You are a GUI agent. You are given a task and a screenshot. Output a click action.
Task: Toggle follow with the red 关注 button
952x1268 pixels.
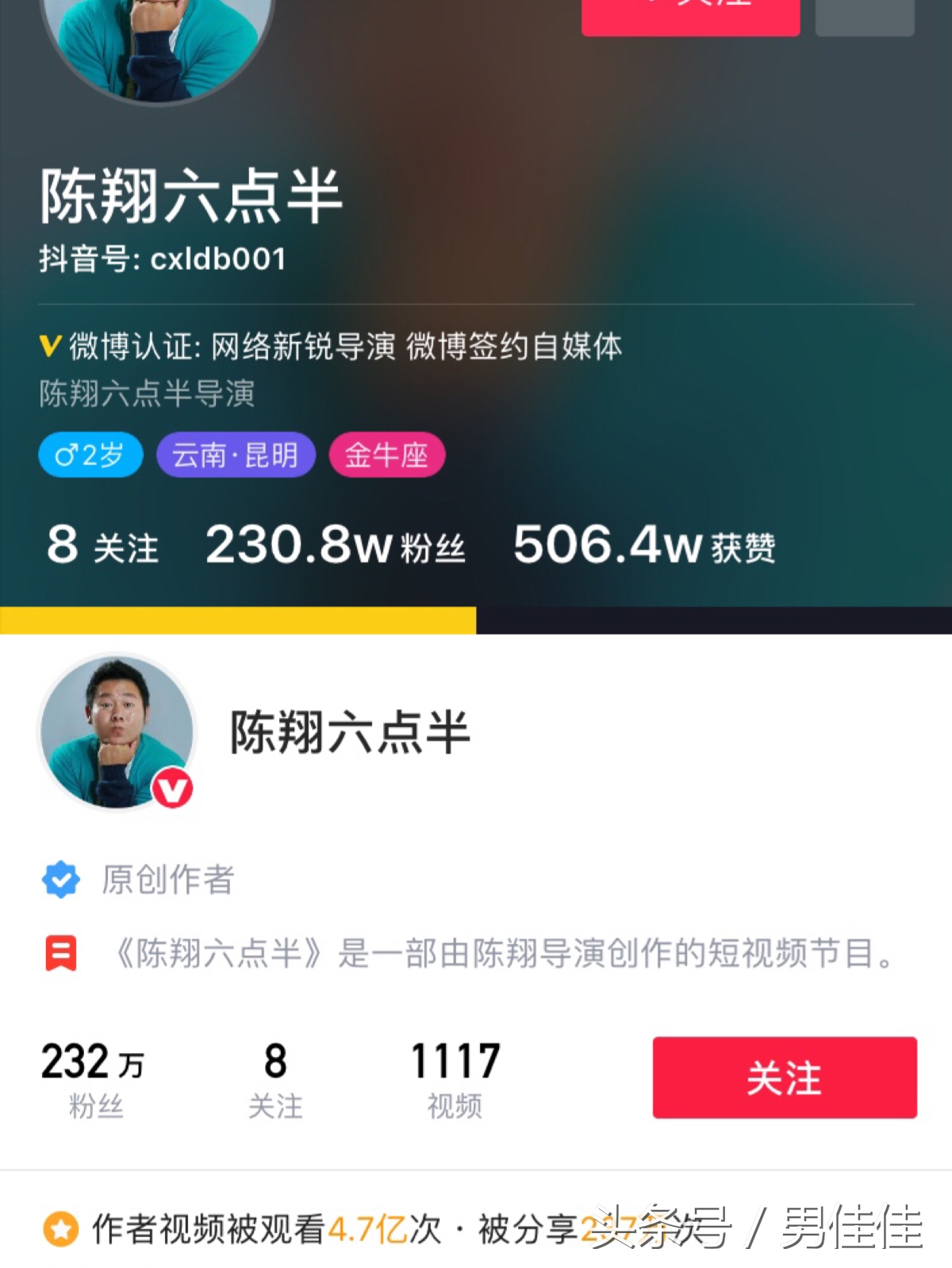[785, 1078]
